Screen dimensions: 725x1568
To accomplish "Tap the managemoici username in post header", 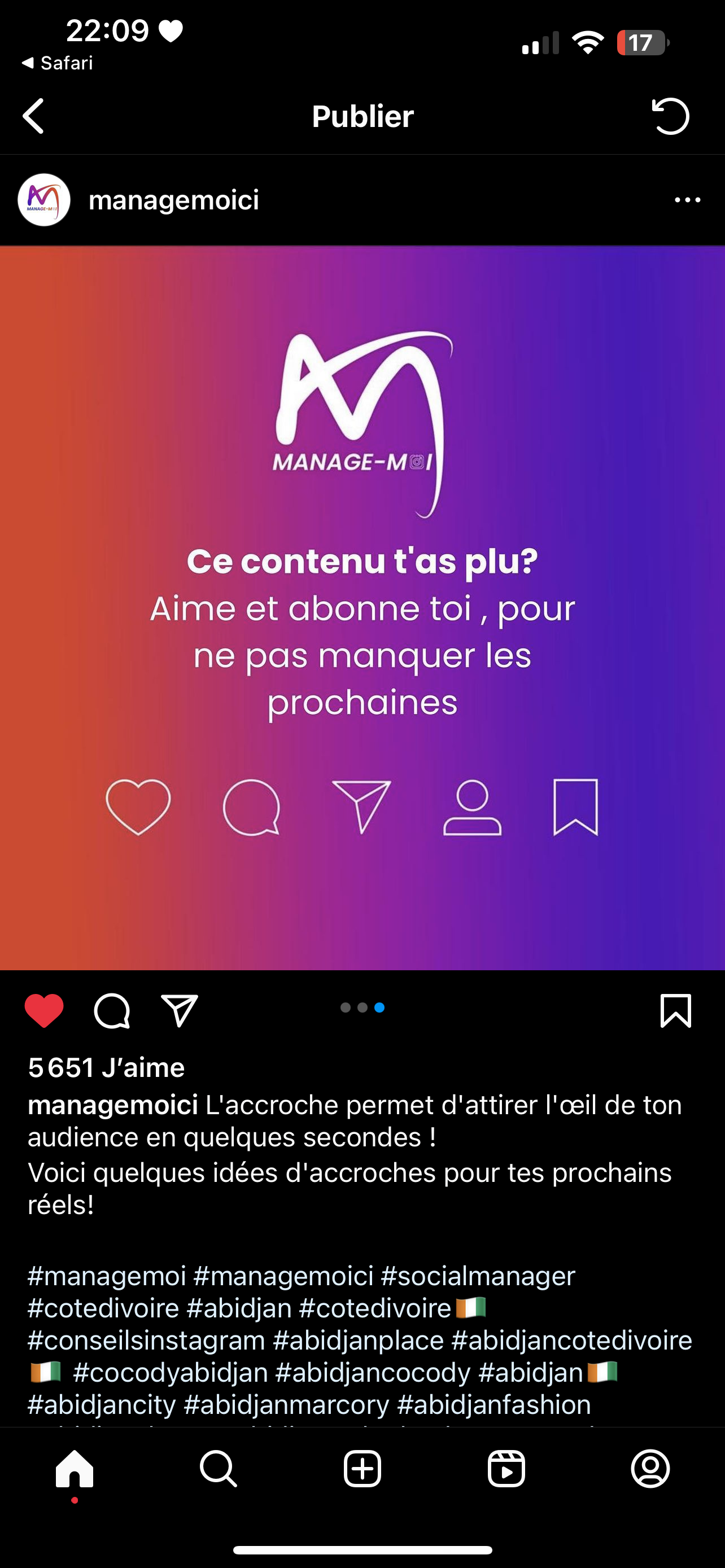I will click(x=174, y=200).
